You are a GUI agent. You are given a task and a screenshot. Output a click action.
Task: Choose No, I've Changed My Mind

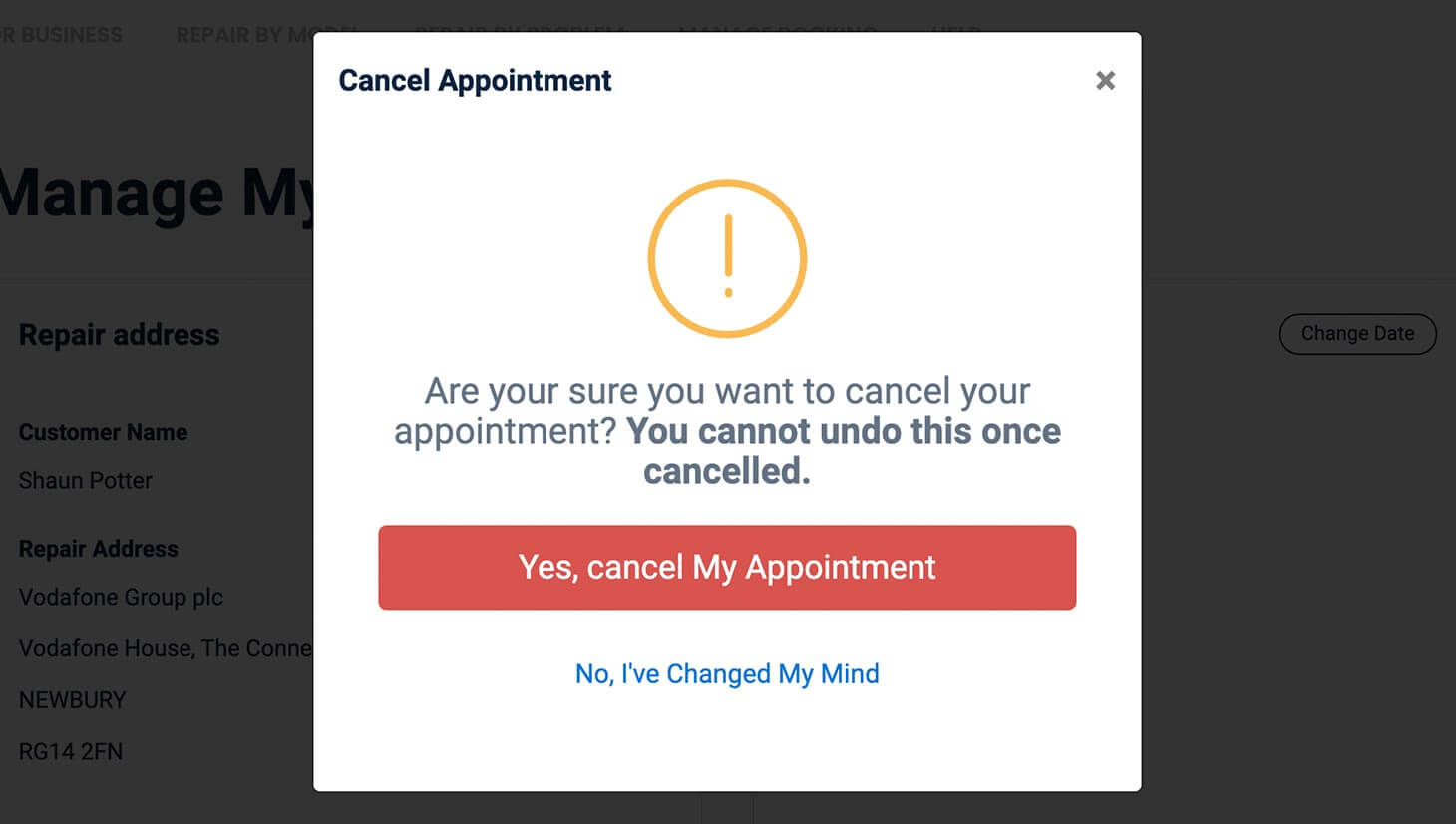(x=727, y=674)
